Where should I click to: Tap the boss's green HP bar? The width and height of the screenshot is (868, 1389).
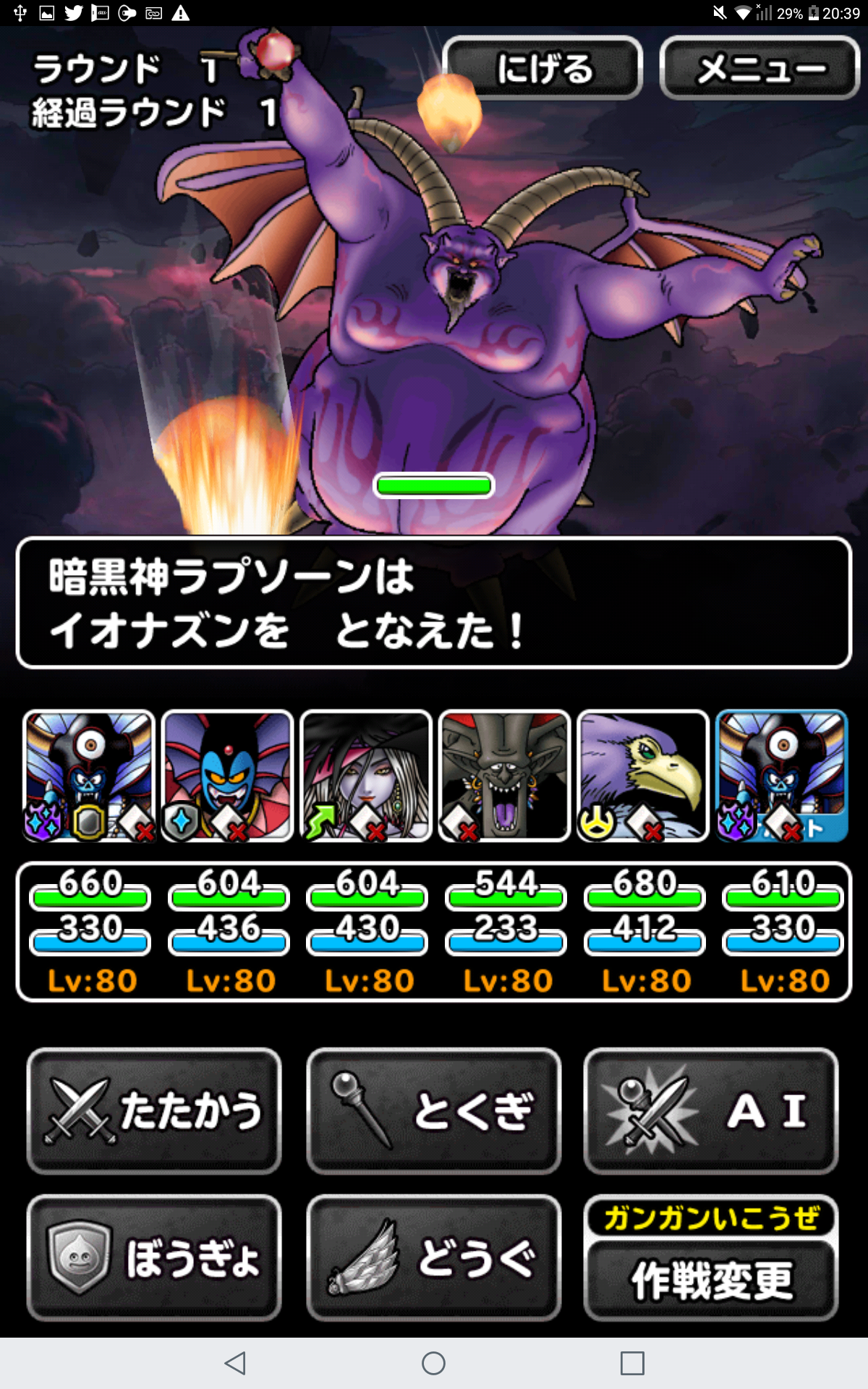[x=434, y=486]
